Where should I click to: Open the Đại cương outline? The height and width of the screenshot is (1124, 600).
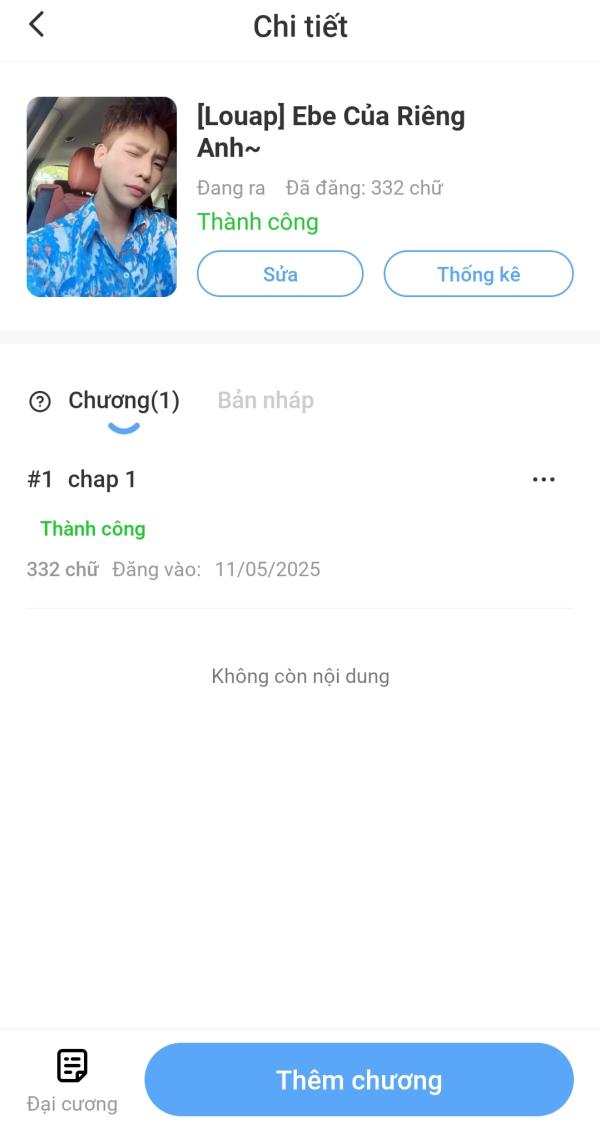point(72,1080)
